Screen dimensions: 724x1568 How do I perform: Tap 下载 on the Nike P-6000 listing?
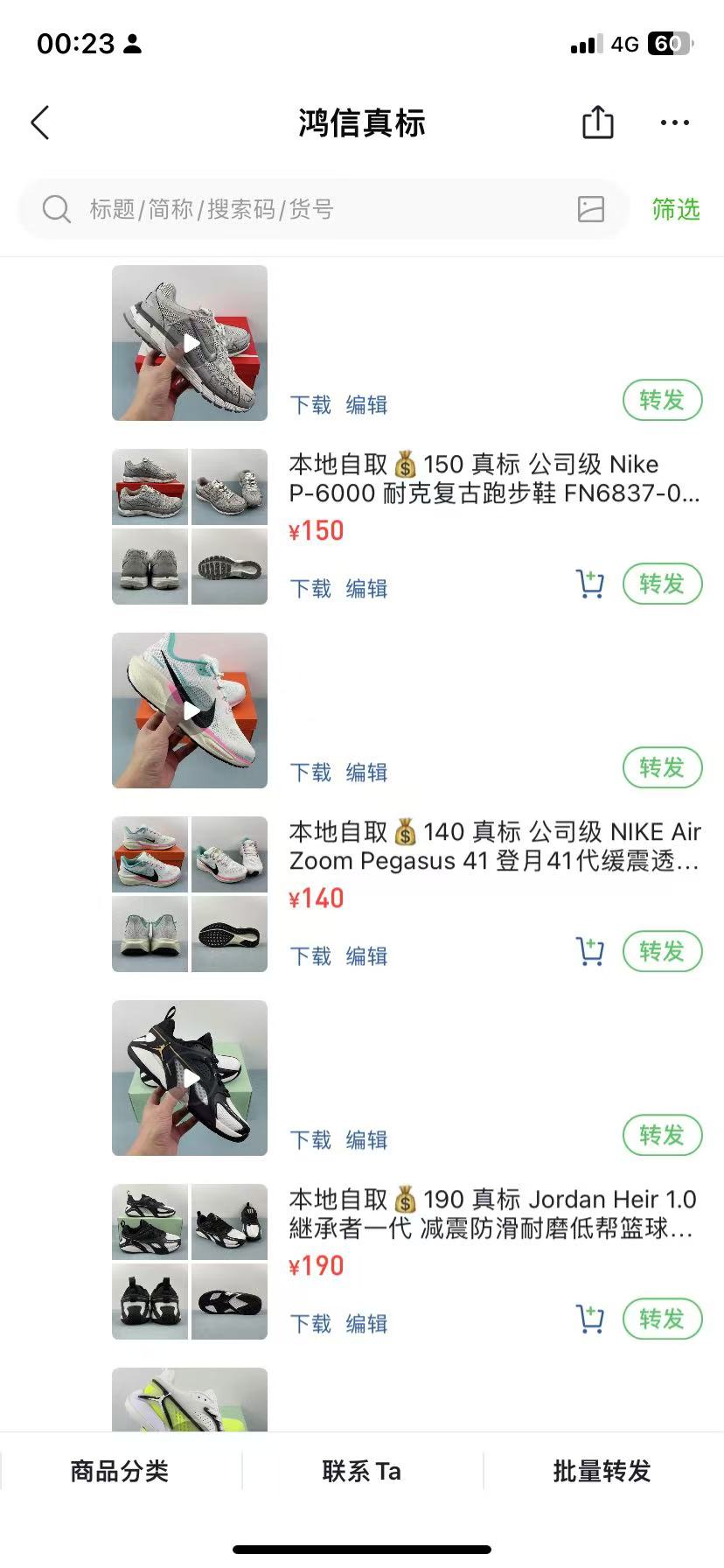tap(310, 589)
